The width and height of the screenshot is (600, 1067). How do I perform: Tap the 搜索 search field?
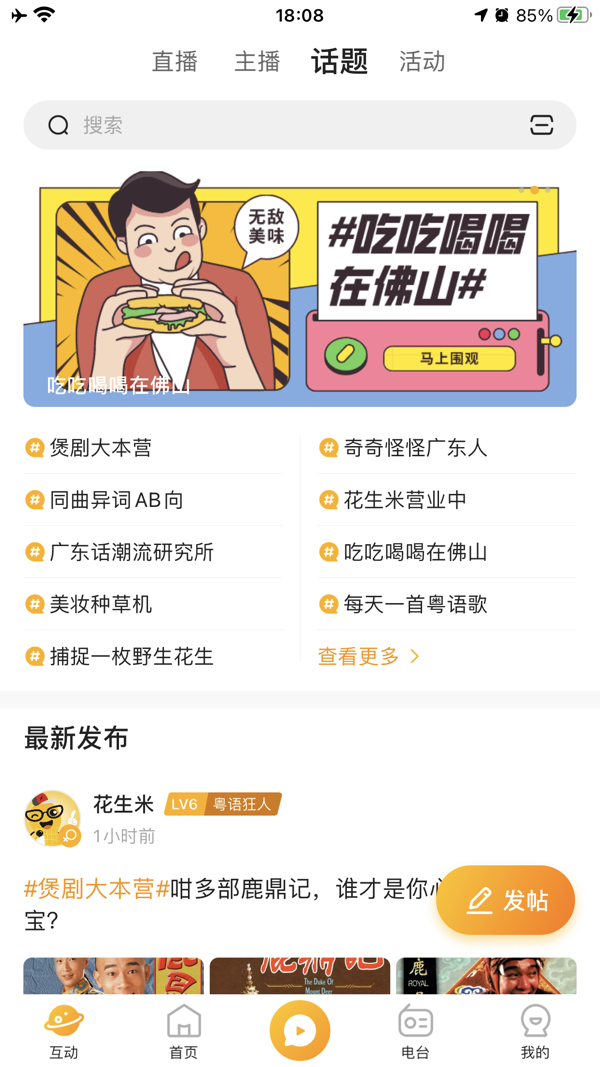[x=280, y=125]
